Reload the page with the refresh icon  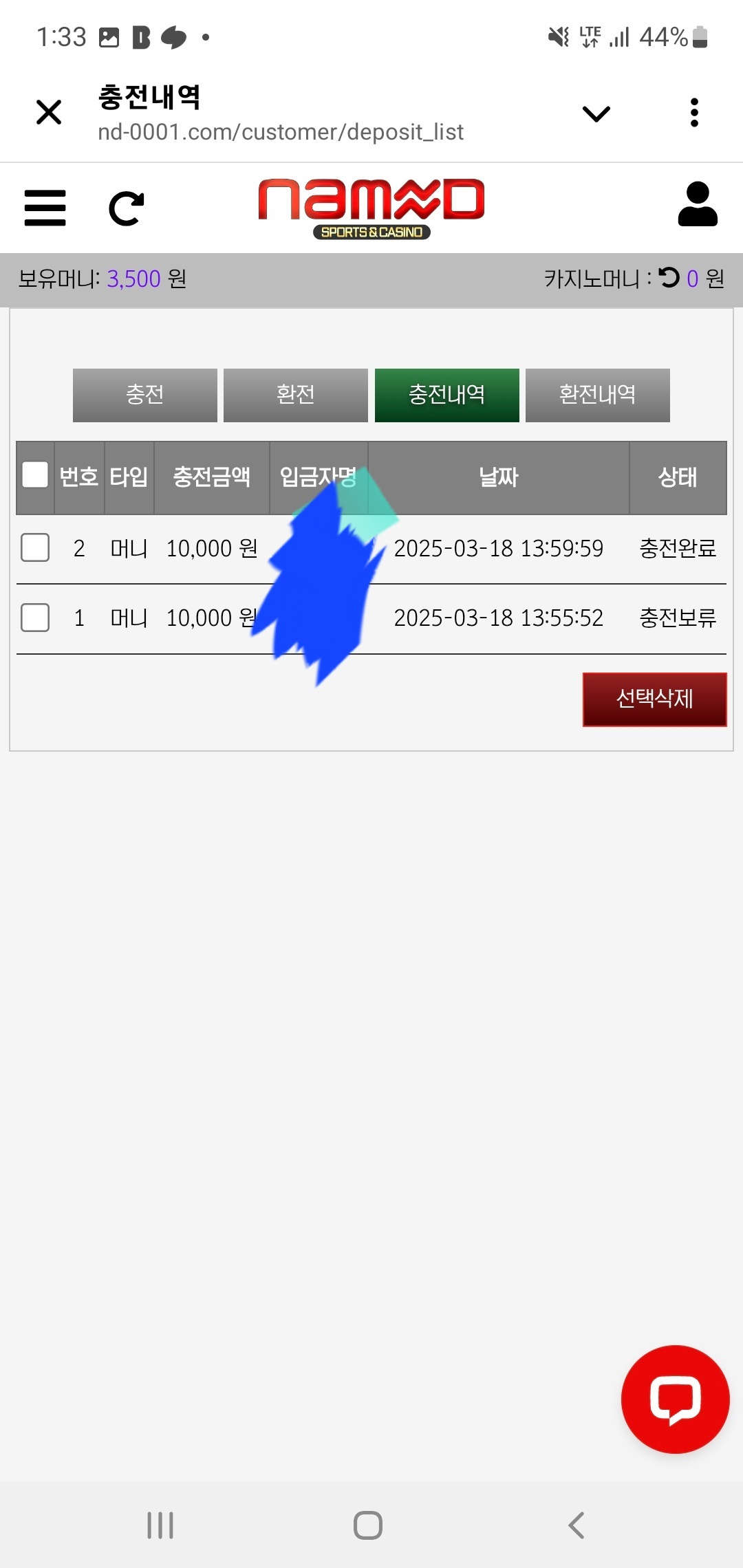coord(127,208)
